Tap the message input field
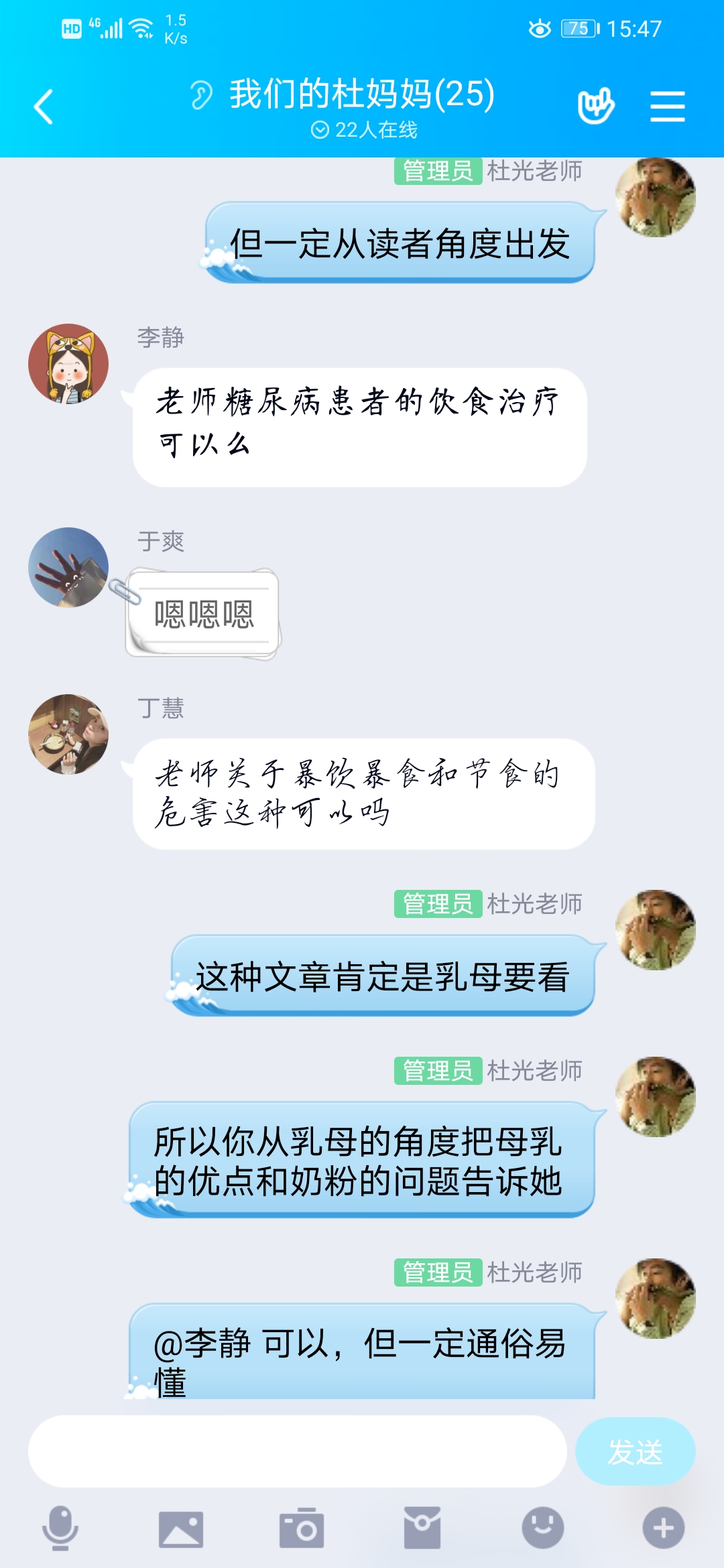This screenshot has height=1568, width=724. click(297, 1451)
